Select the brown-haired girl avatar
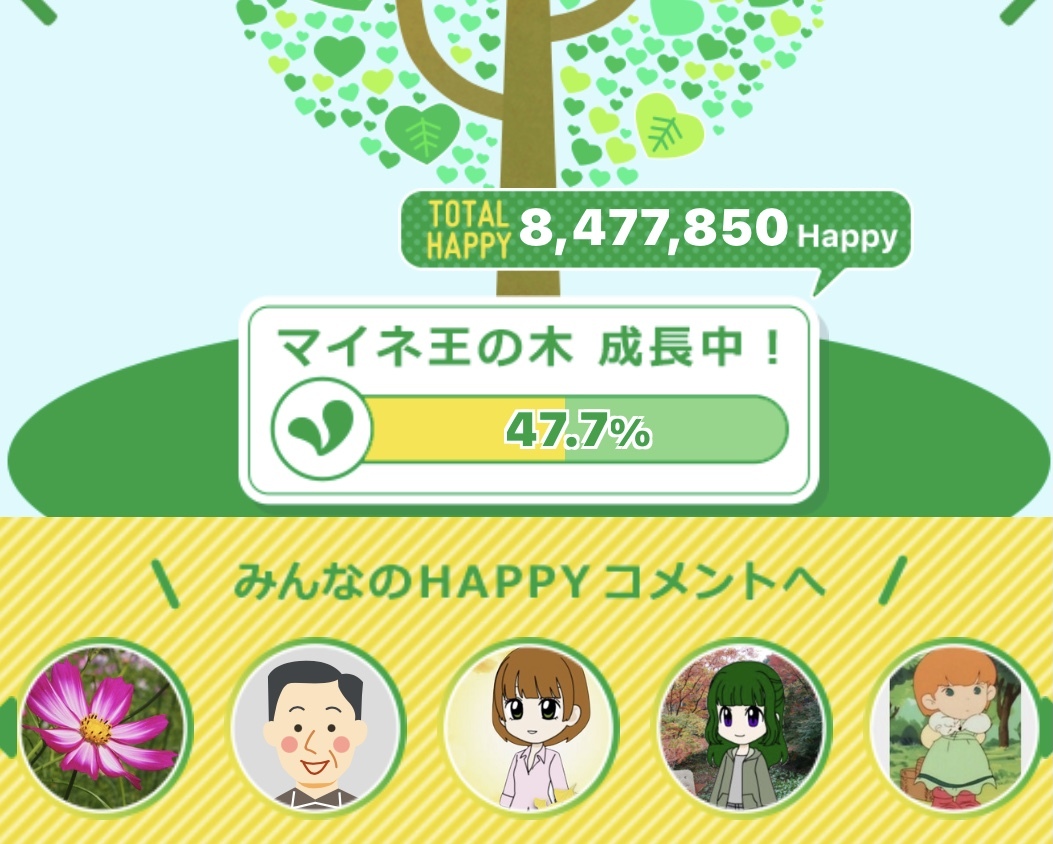 coord(529,728)
